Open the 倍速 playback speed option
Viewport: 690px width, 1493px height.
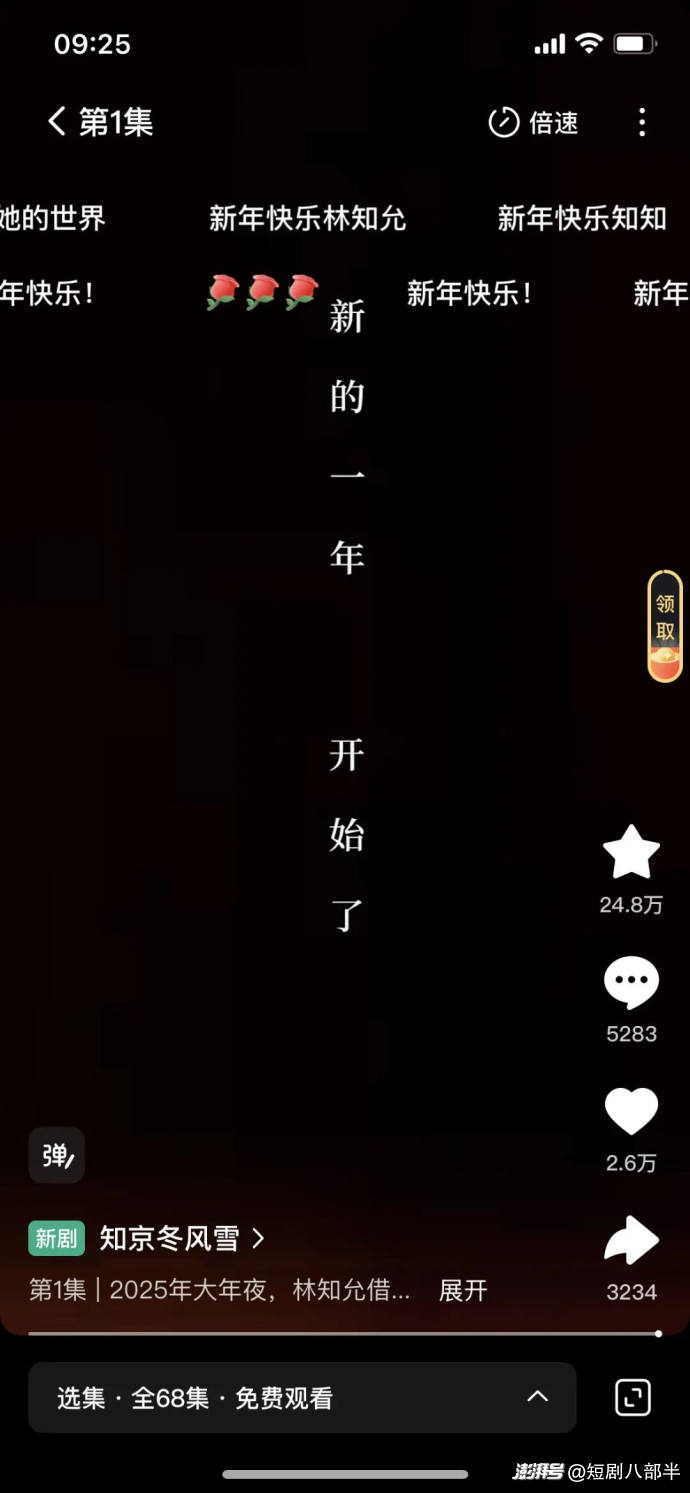tap(533, 123)
